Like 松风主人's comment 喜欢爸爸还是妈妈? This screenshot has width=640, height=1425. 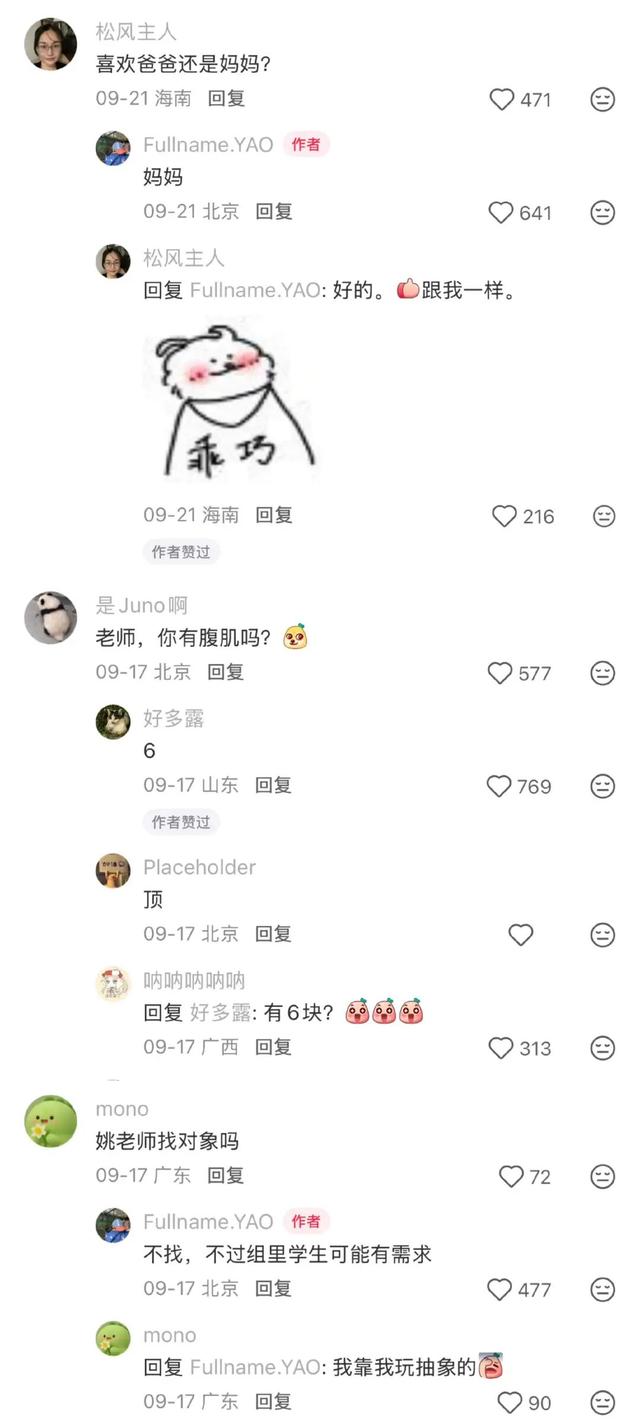502,99
